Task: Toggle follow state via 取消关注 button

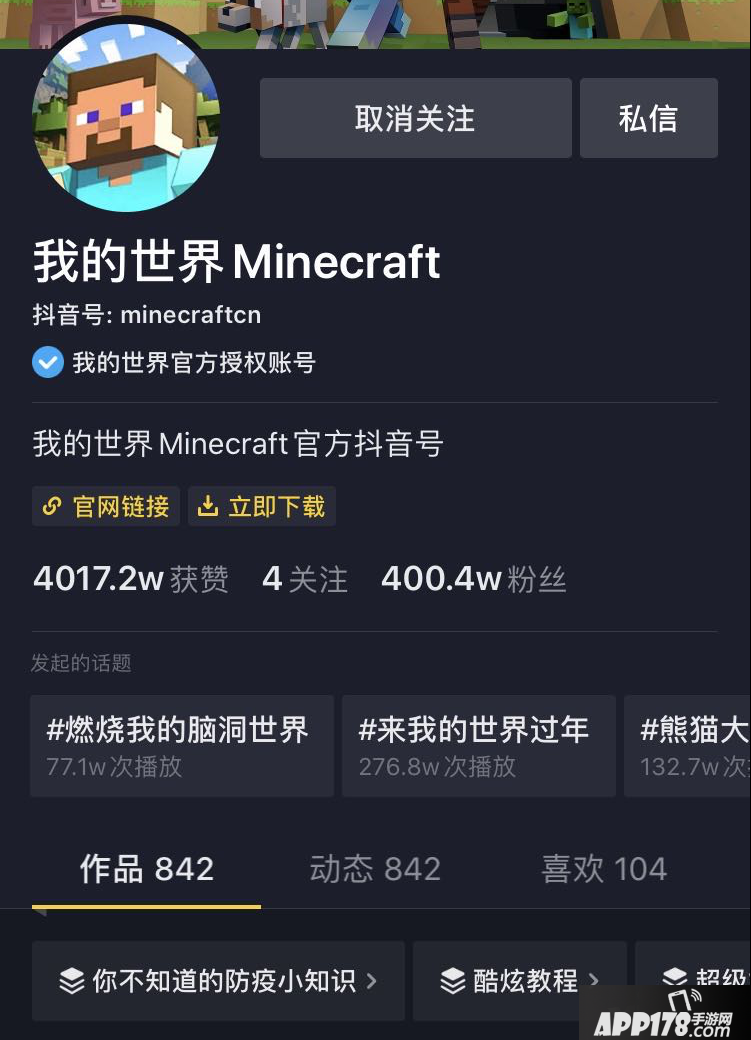Action: pos(415,117)
